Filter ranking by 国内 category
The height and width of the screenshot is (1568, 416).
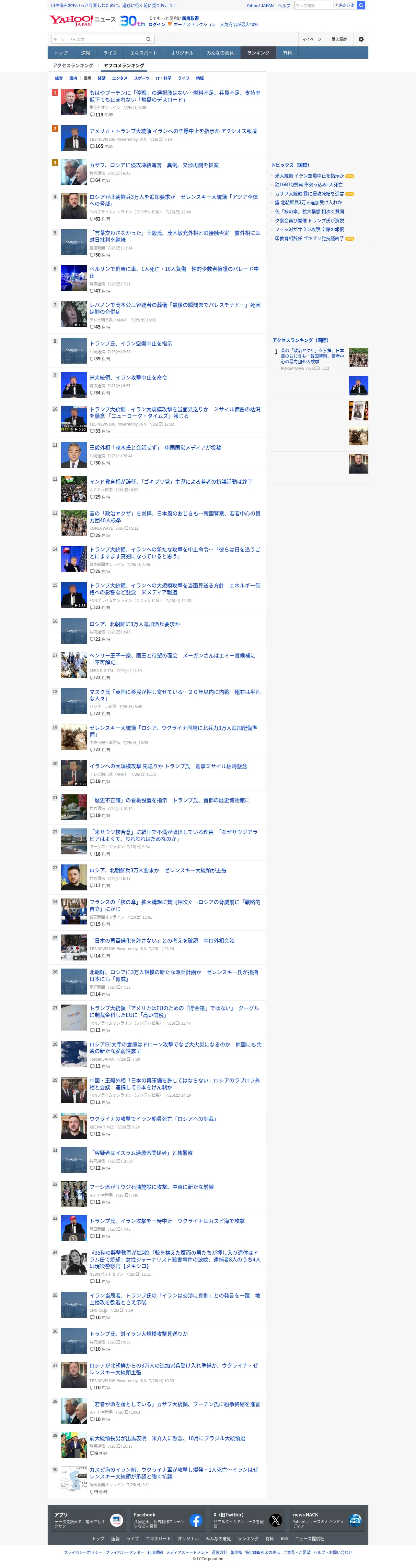click(73, 78)
